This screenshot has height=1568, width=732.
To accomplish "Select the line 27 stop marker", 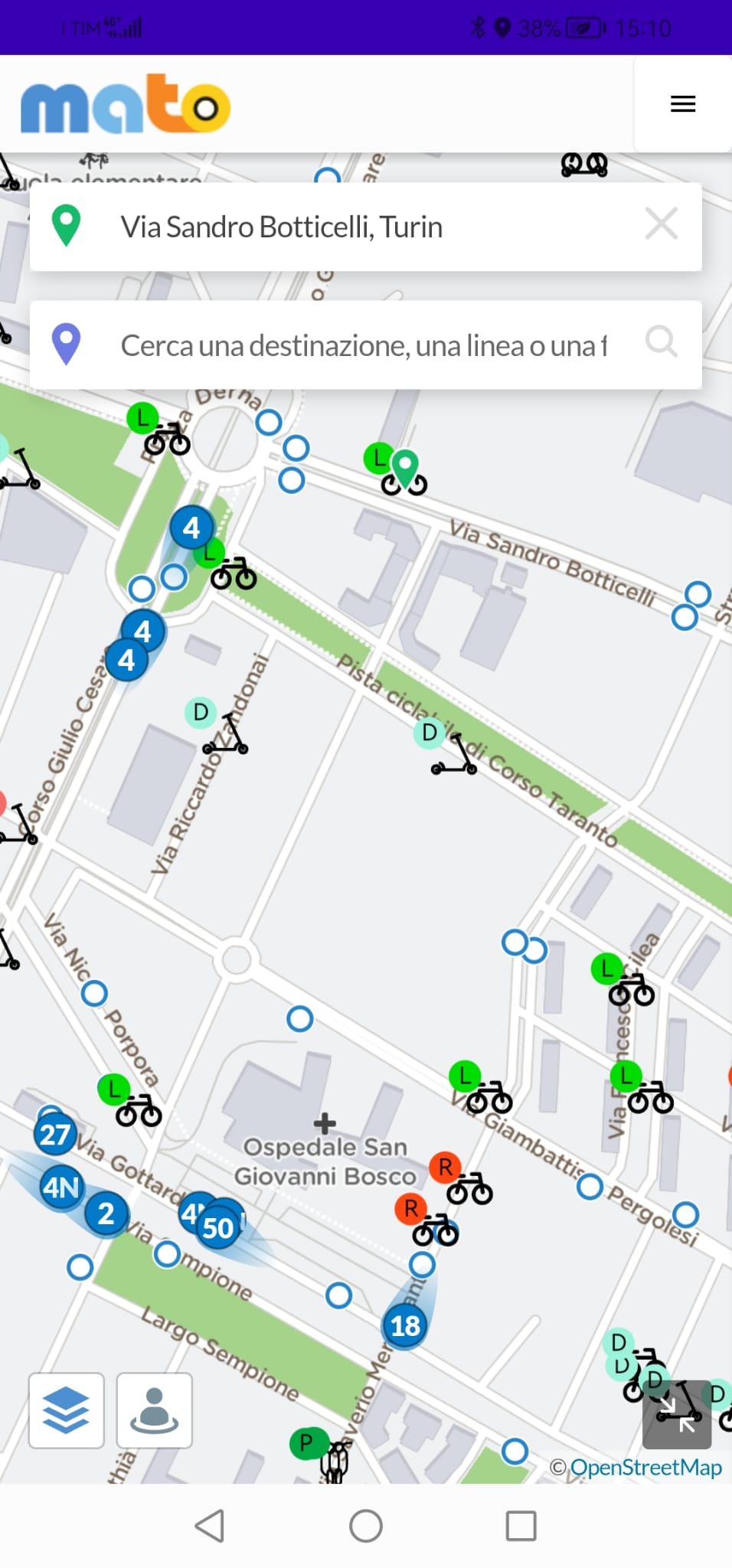I will (x=55, y=1134).
